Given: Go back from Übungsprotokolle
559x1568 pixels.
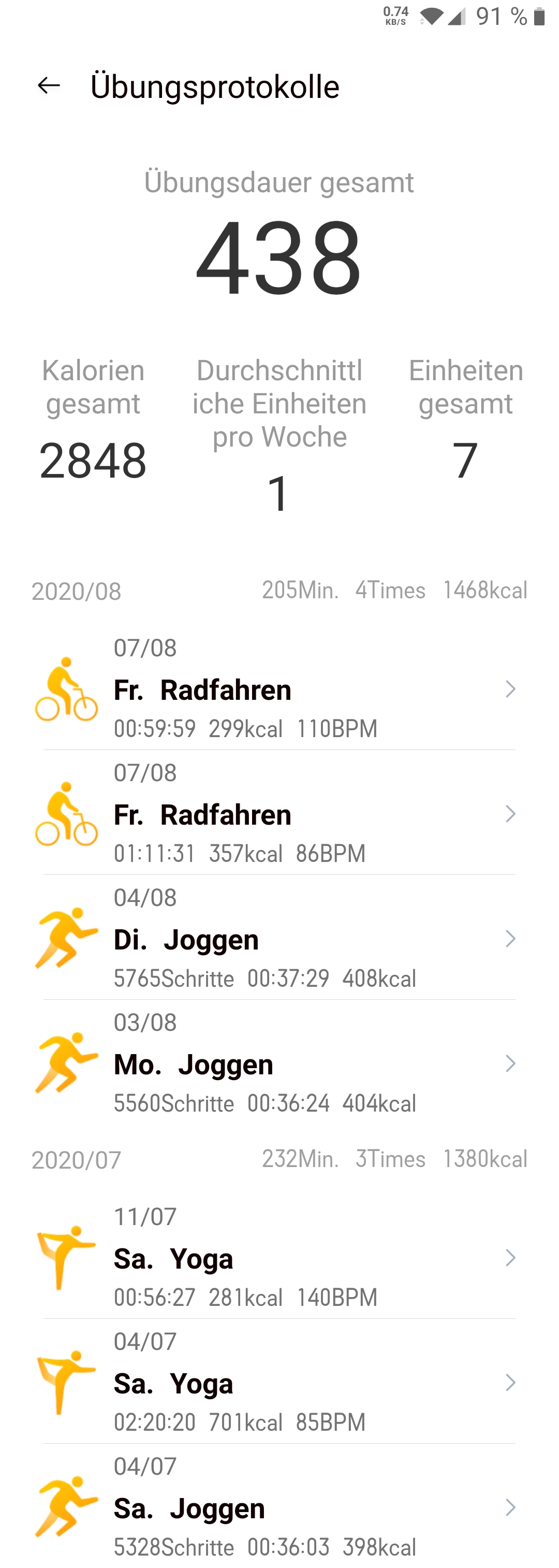Looking at the screenshot, I should (x=49, y=86).
